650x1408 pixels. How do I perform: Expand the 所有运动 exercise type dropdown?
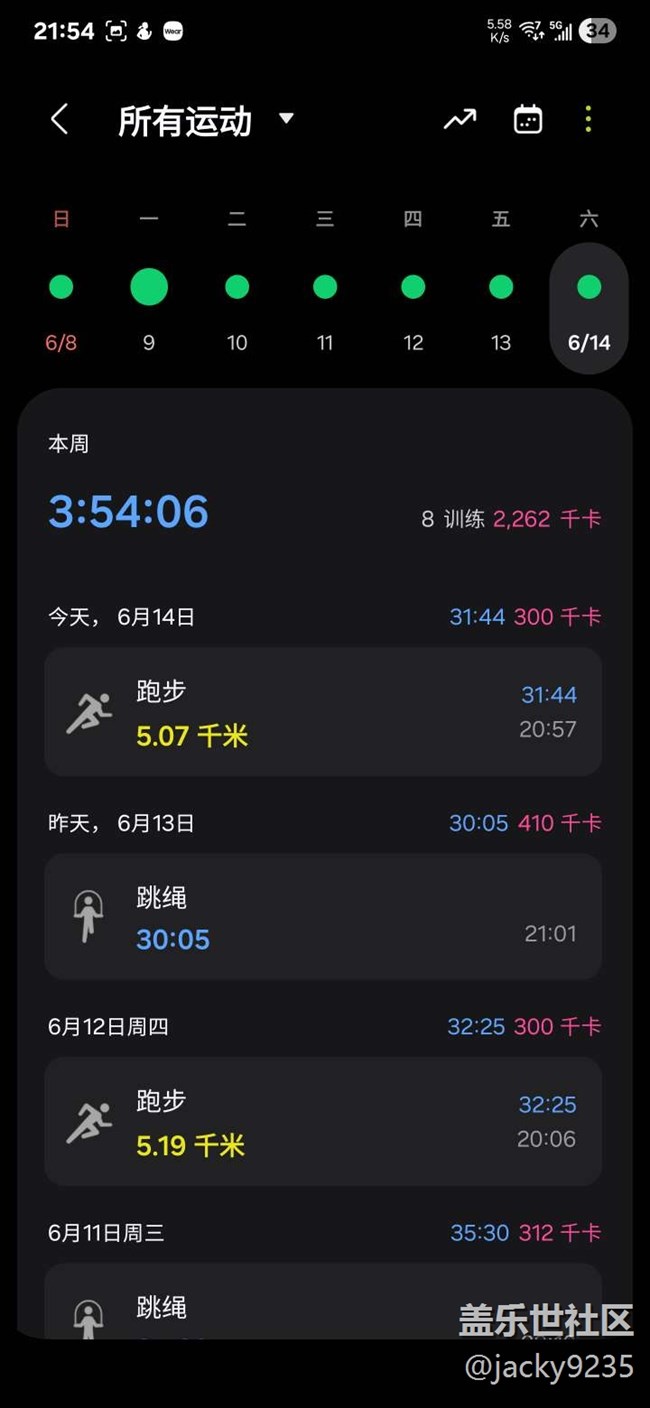pos(206,121)
